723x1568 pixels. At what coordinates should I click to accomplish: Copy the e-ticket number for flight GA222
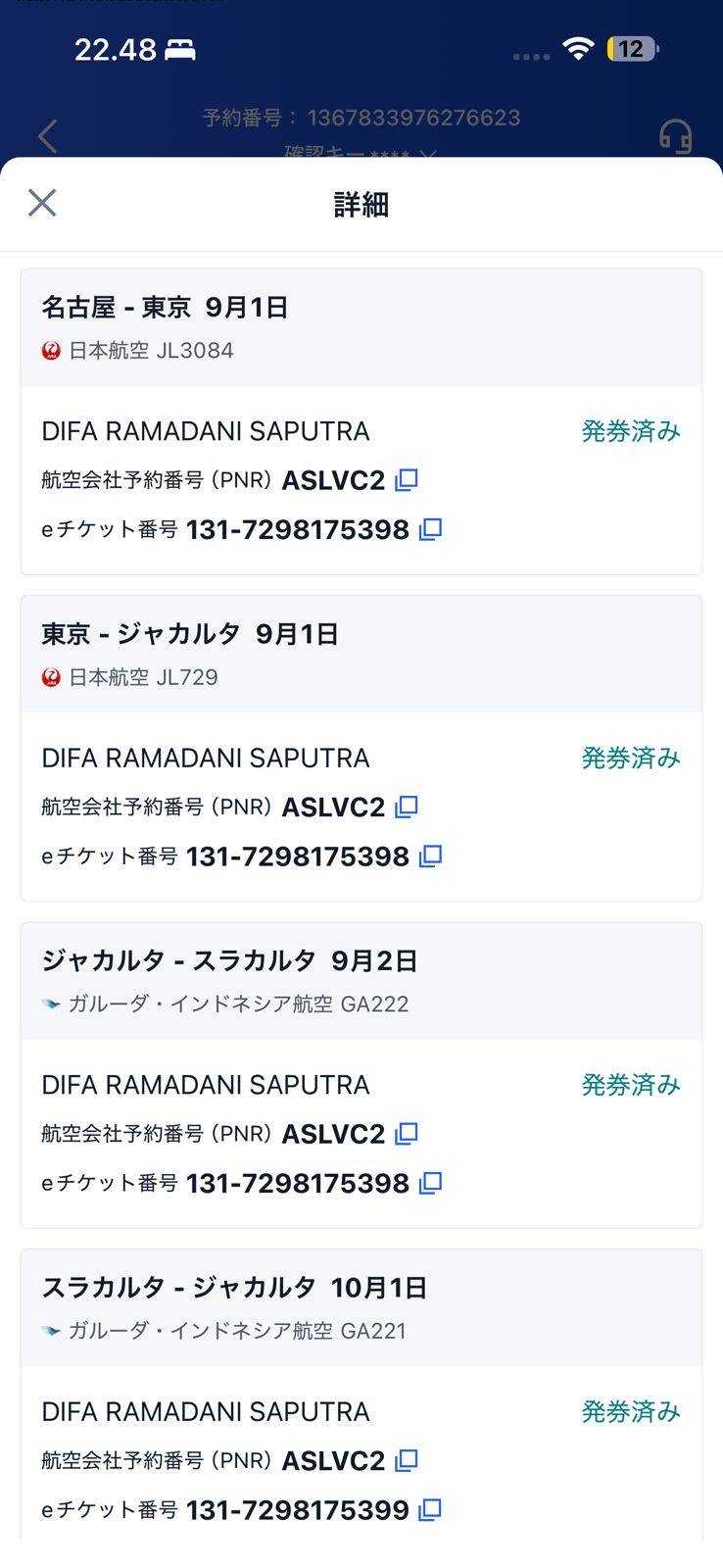[x=430, y=1183]
